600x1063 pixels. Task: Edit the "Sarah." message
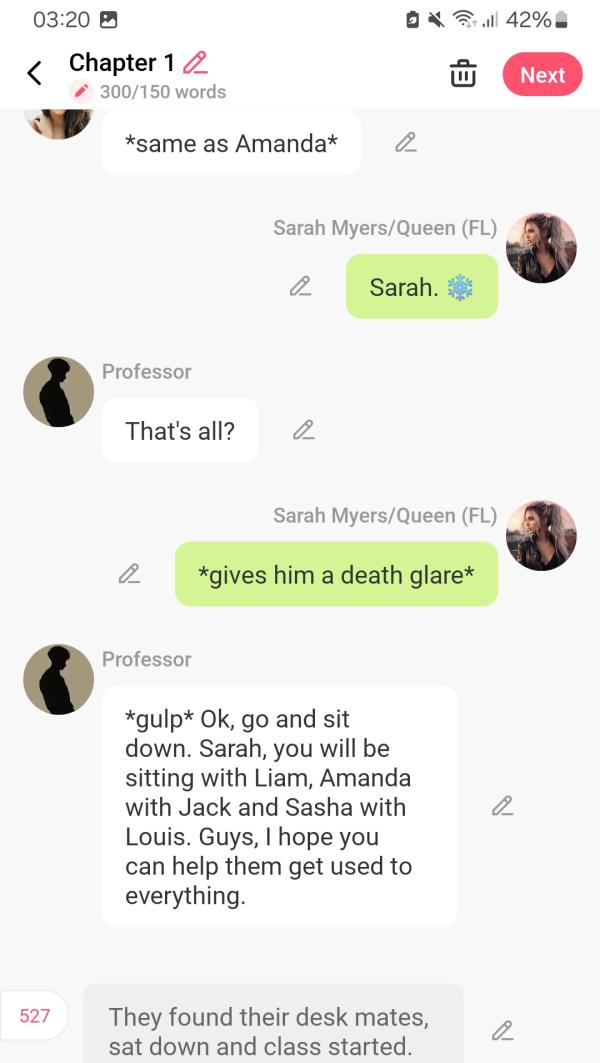(x=300, y=287)
